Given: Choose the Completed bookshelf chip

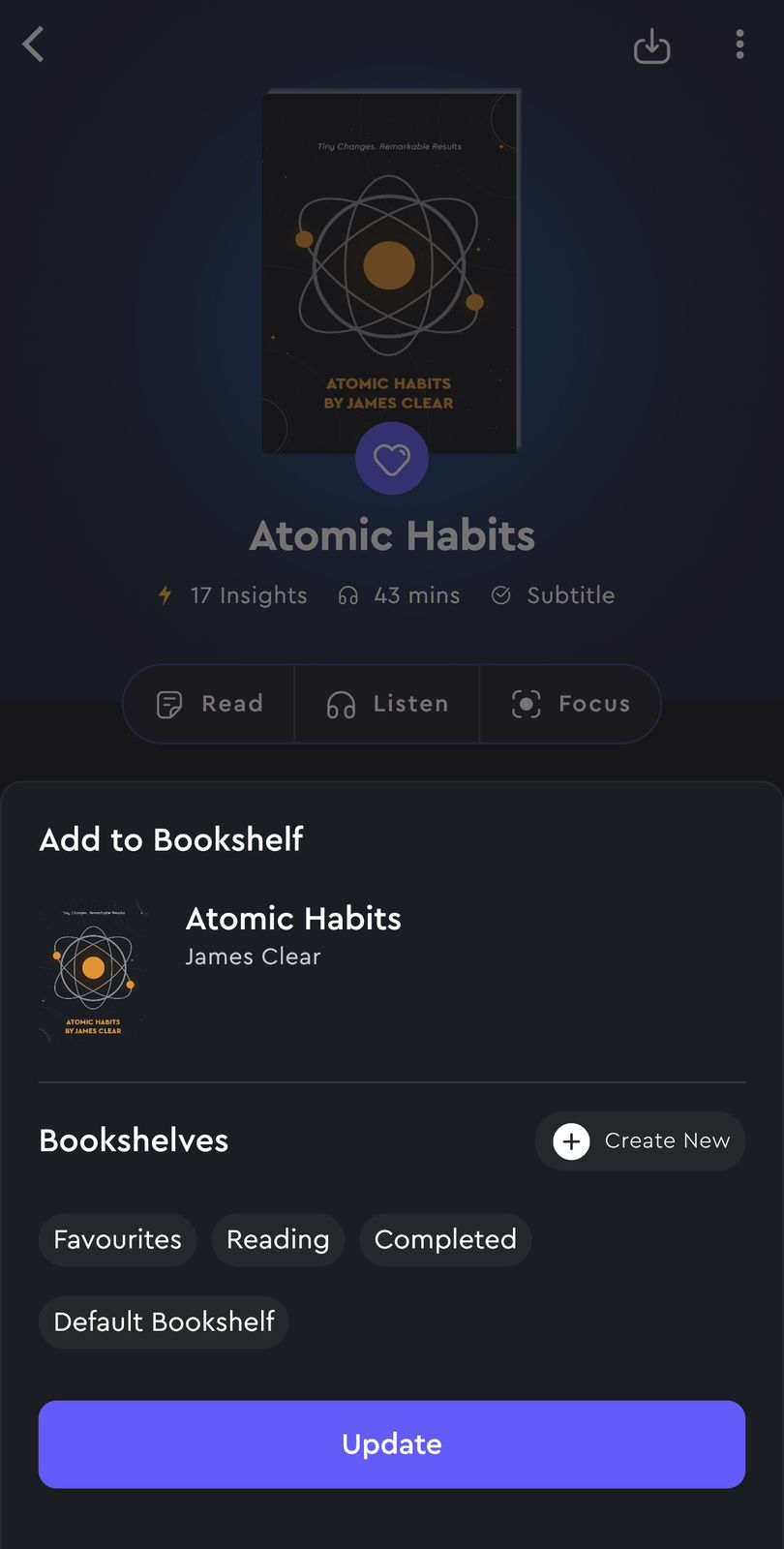Looking at the screenshot, I should coord(445,1239).
